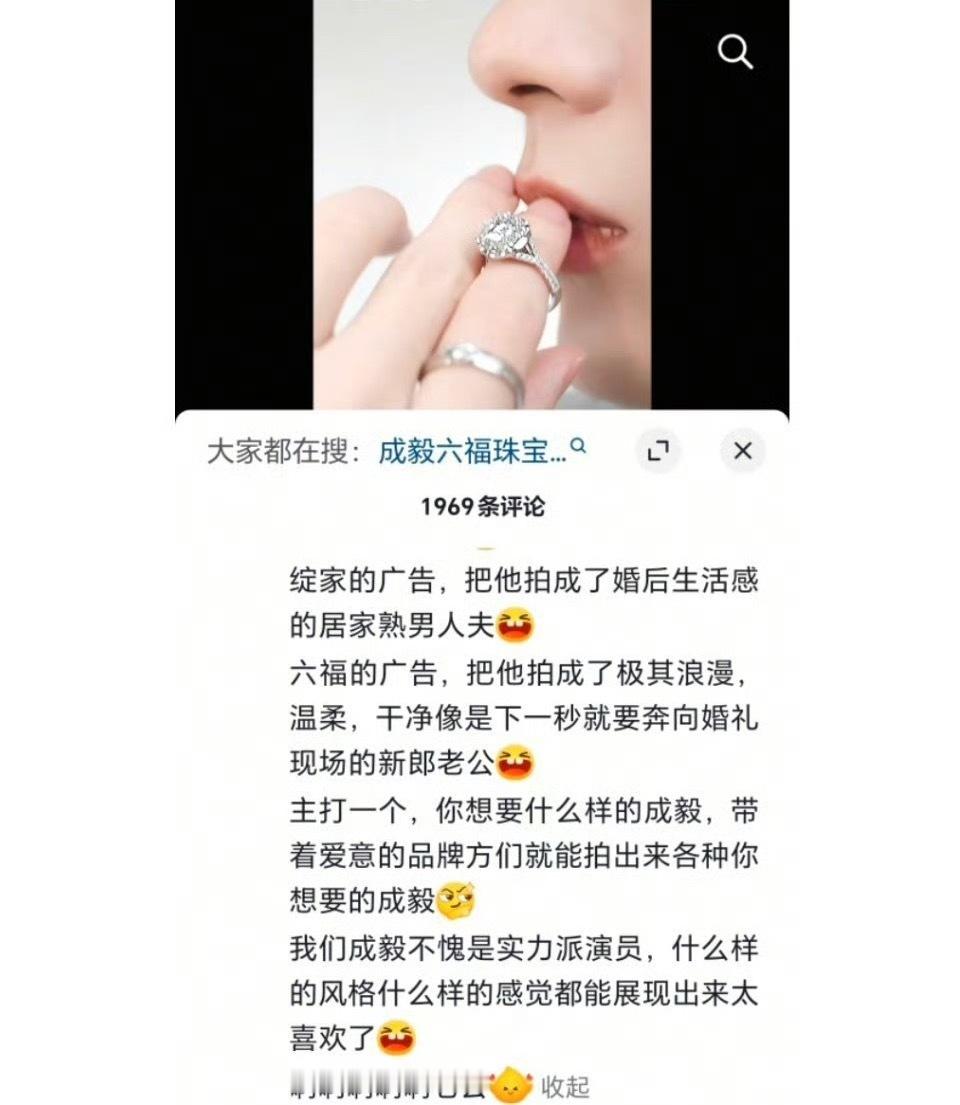This screenshot has width=960, height=1105.
Task: Open the 1969条评论 comment count header
Action: coord(480,506)
